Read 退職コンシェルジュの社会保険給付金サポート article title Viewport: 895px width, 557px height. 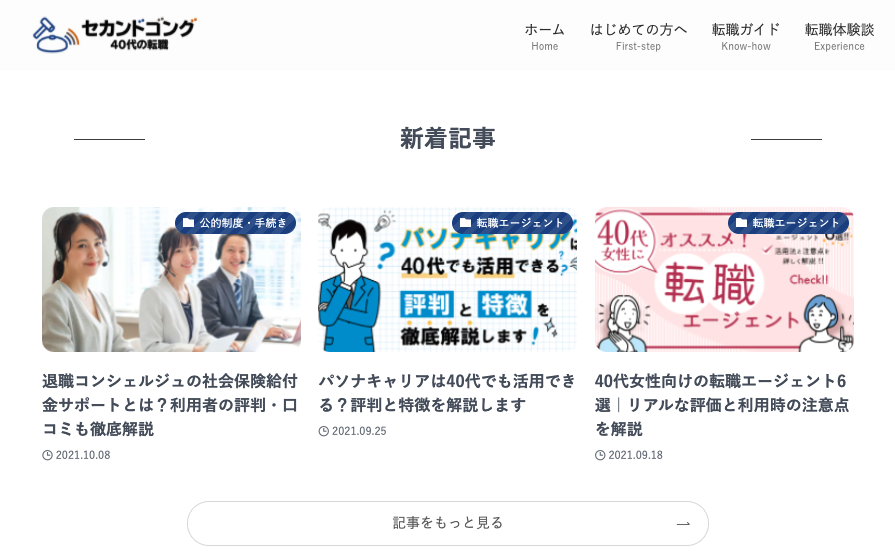click(x=170, y=405)
